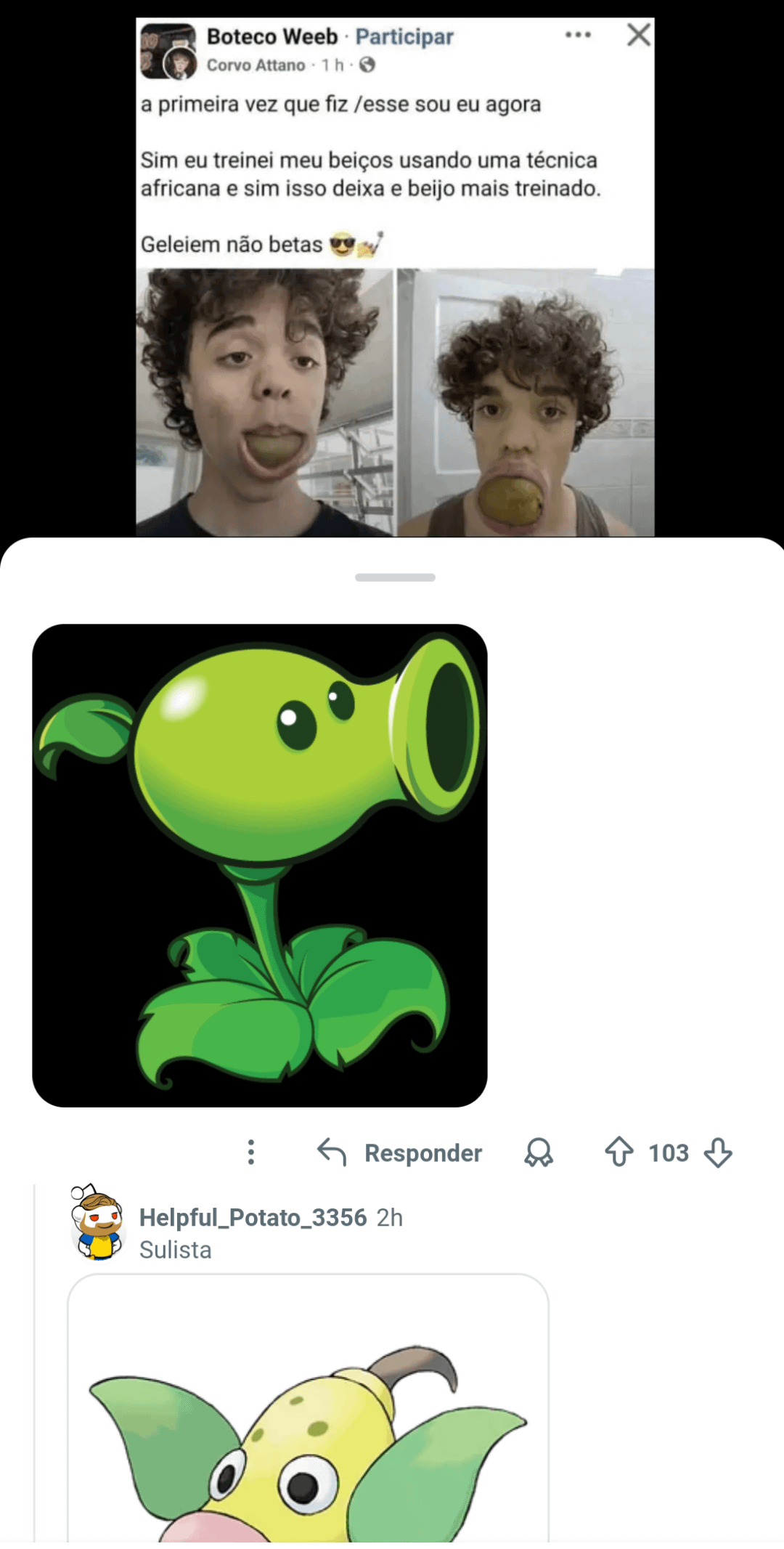Screen dimensions: 784x1549
Task: Open the comment's three-dot options menu
Action: pyautogui.click(x=251, y=1152)
